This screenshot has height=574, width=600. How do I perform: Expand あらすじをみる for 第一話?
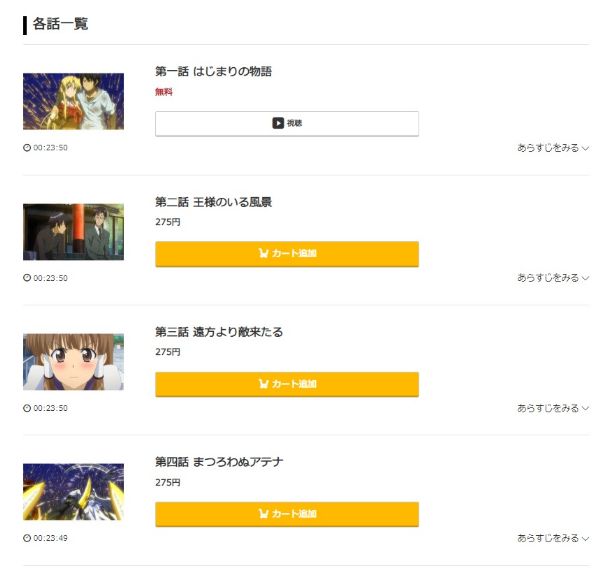552,148
